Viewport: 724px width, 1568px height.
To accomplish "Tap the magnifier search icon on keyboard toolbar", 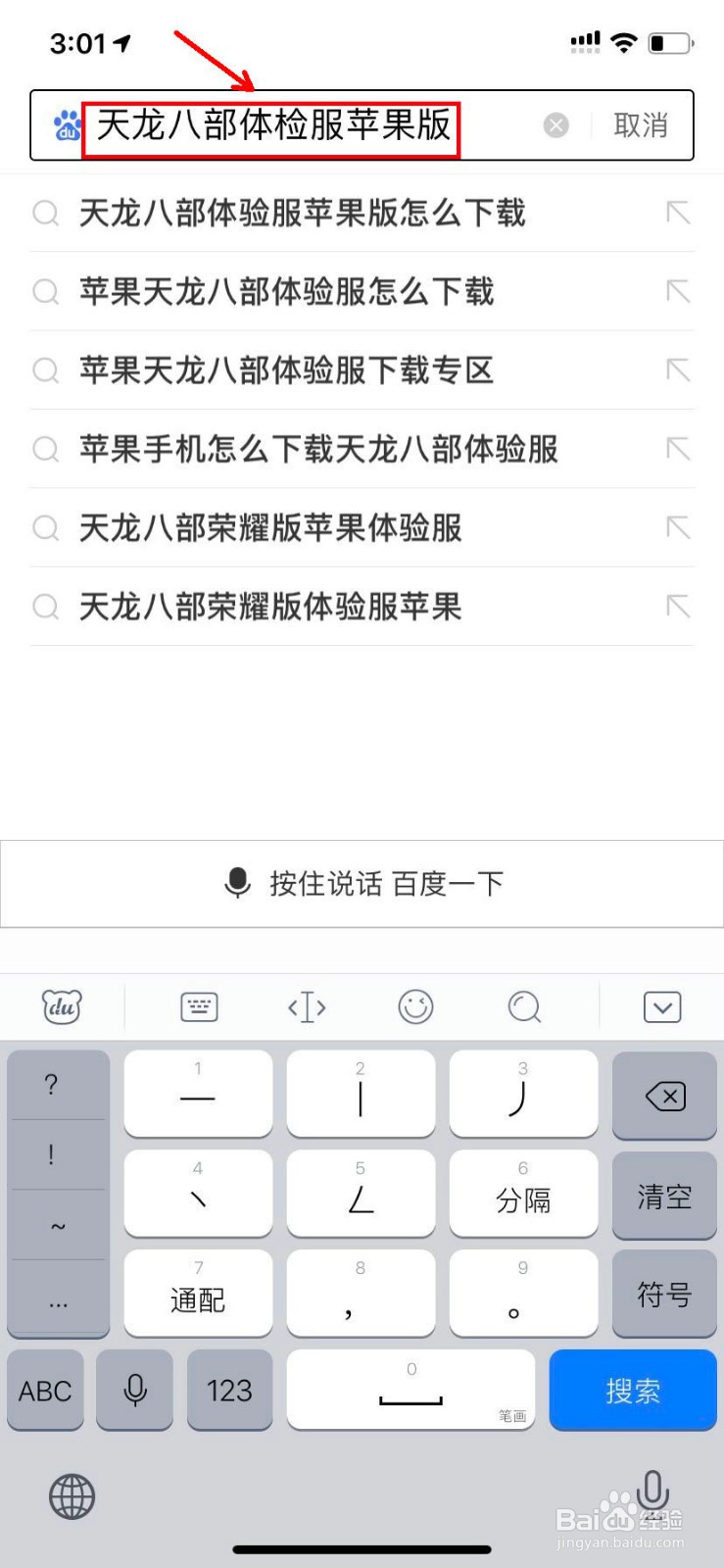I will [525, 1006].
